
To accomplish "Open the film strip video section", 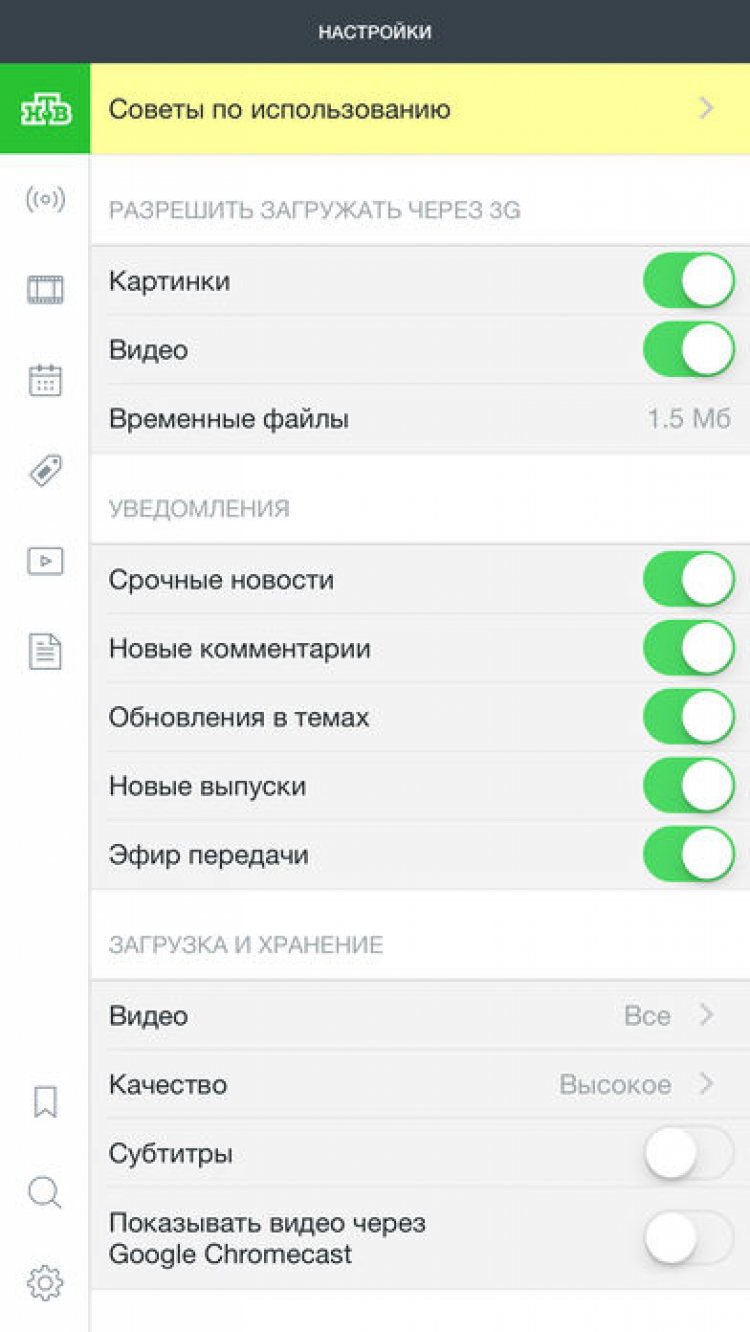I will tap(45, 290).
